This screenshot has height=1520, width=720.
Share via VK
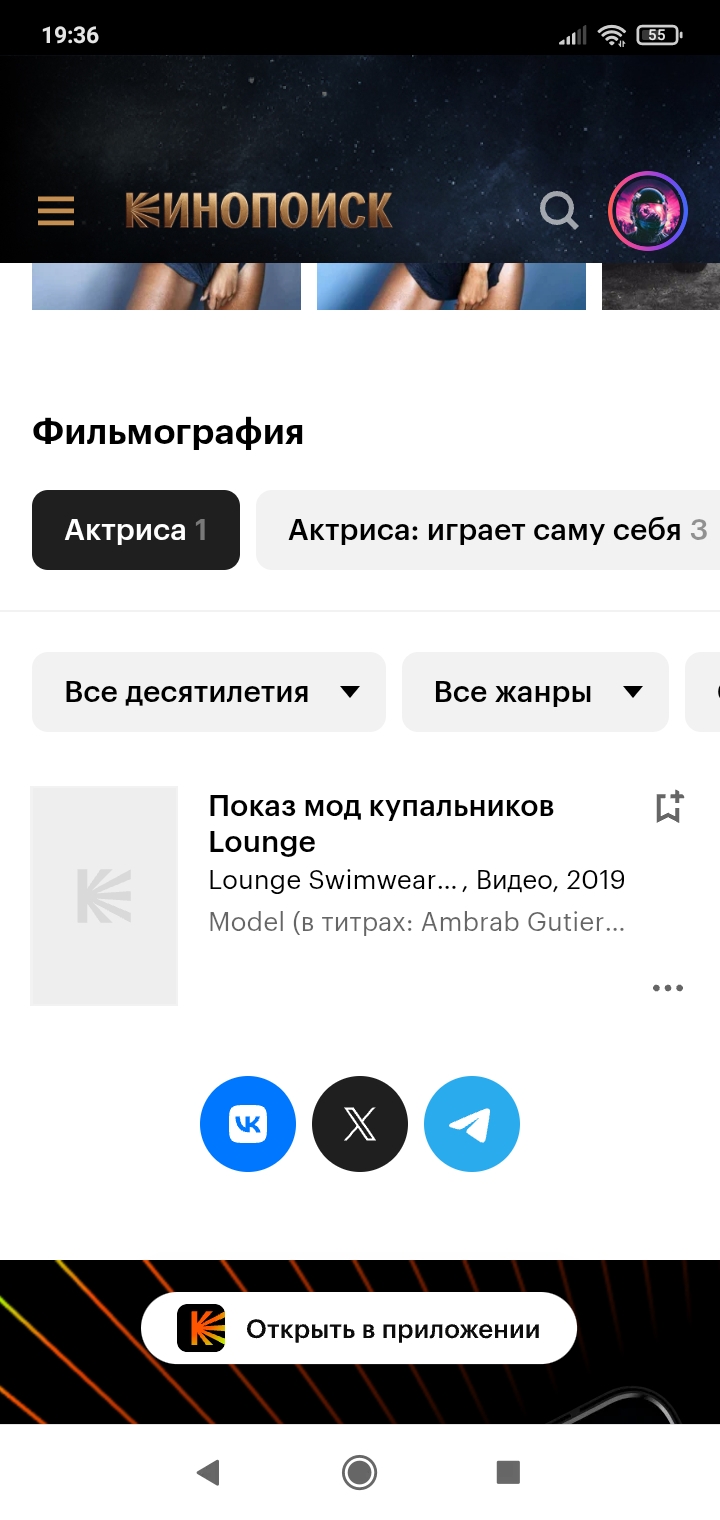[x=248, y=1124]
